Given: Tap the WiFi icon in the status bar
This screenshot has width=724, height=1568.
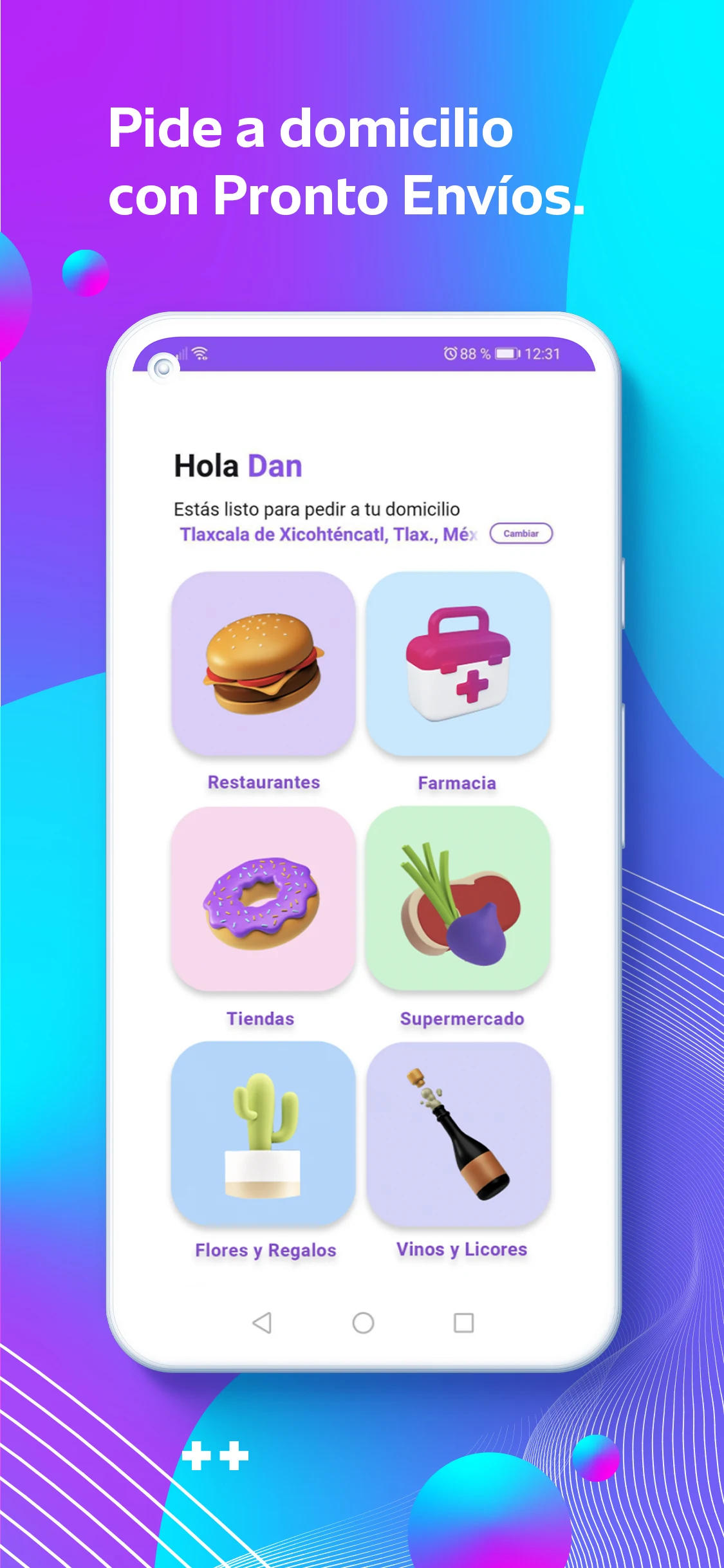Looking at the screenshot, I should point(200,351).
